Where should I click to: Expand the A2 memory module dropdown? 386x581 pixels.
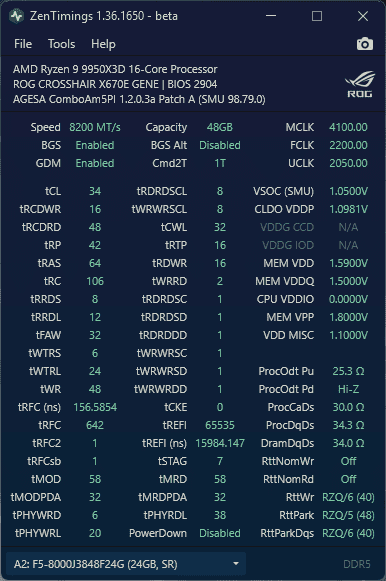click(x=126, y=564)
